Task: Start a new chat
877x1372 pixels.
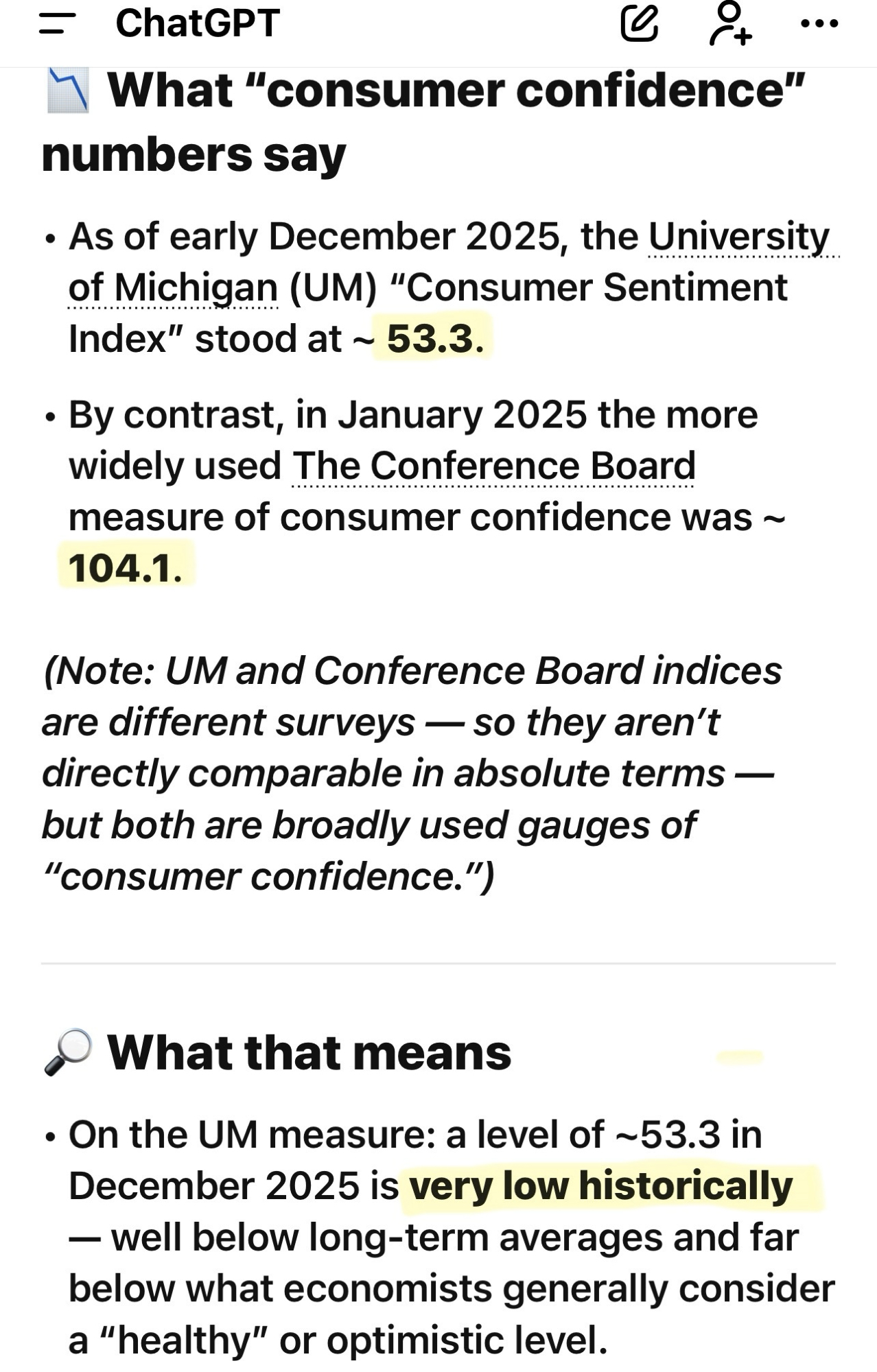Action: (x=639, y=23)
